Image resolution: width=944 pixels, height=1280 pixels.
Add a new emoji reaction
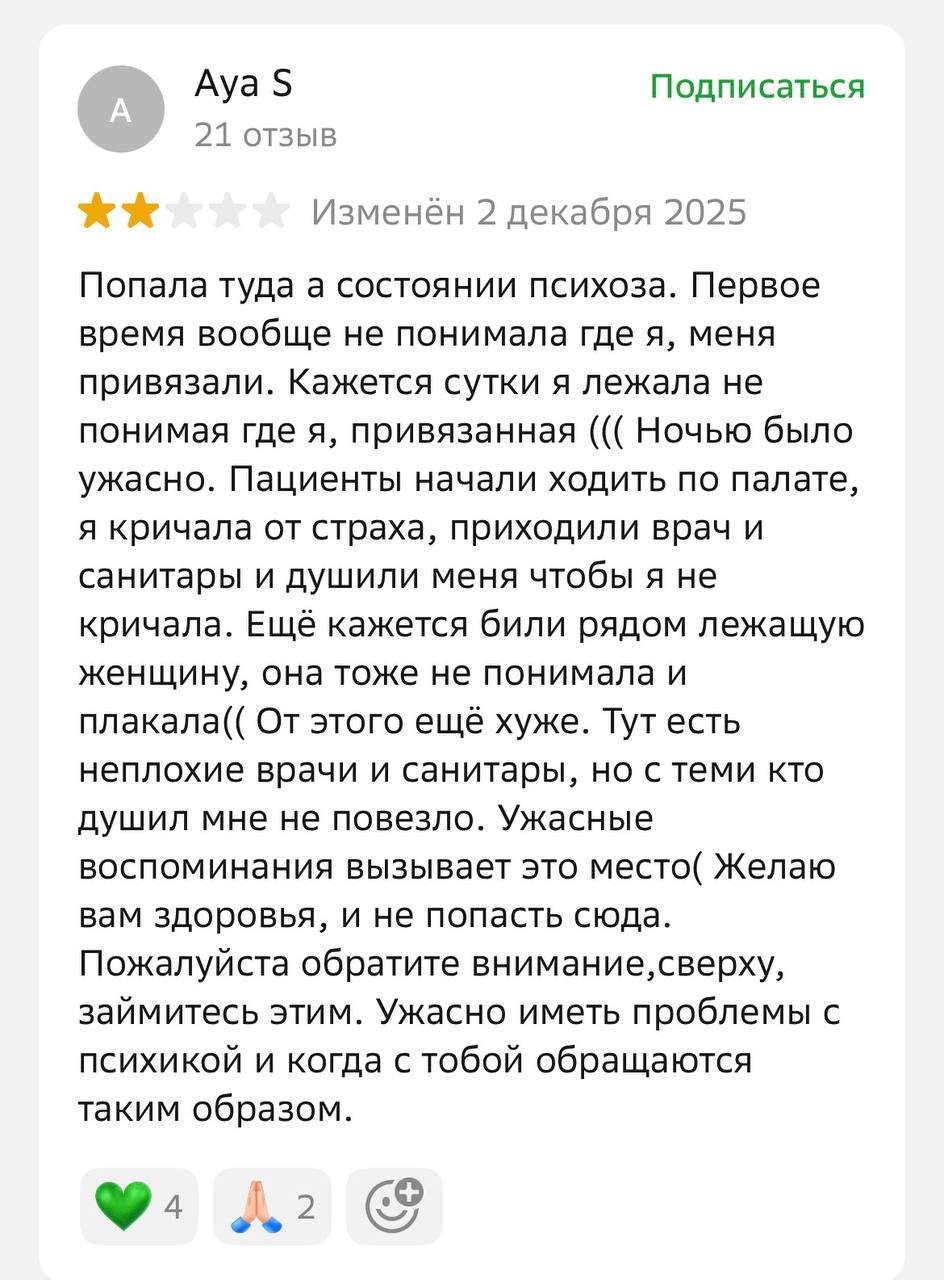click(x=394, y=1206)
